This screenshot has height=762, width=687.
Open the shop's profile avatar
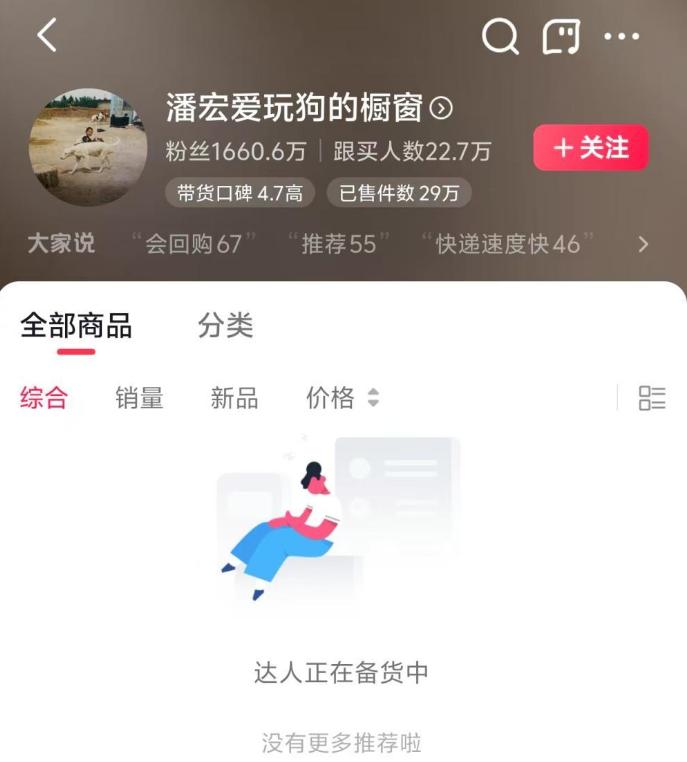(88, 148)
